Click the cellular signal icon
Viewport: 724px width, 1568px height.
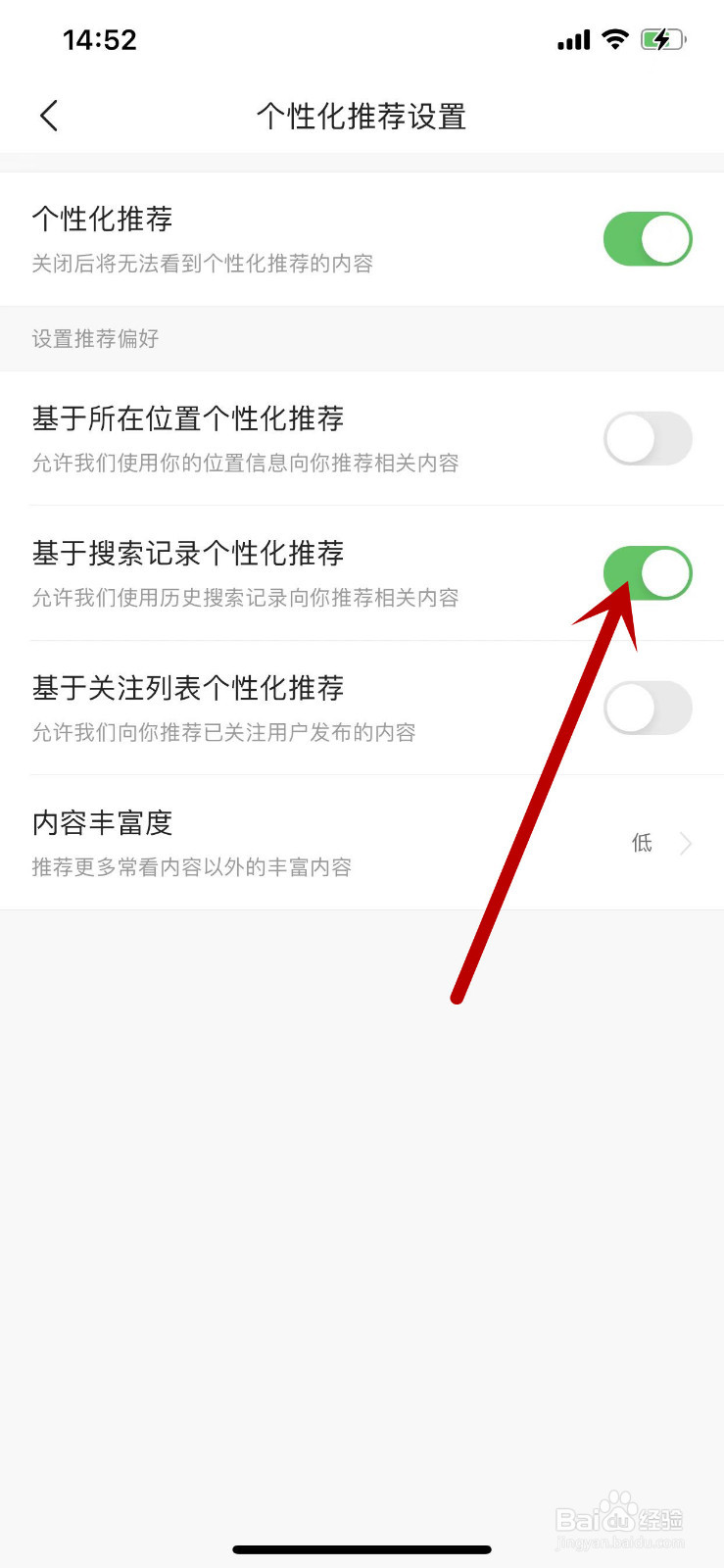pos(573,40)
